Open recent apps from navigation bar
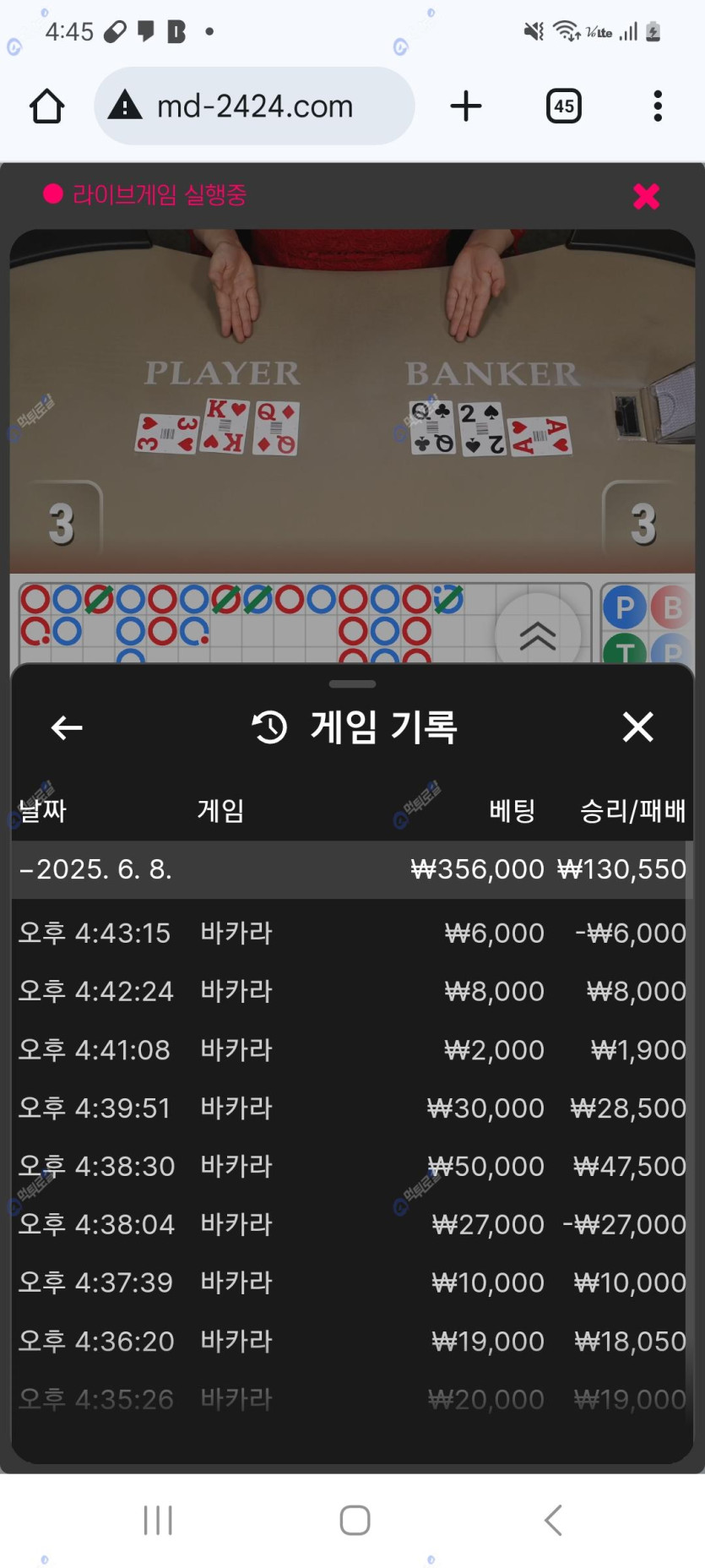The width and height of the screenshot is (705, 1568). [158, 1520]
